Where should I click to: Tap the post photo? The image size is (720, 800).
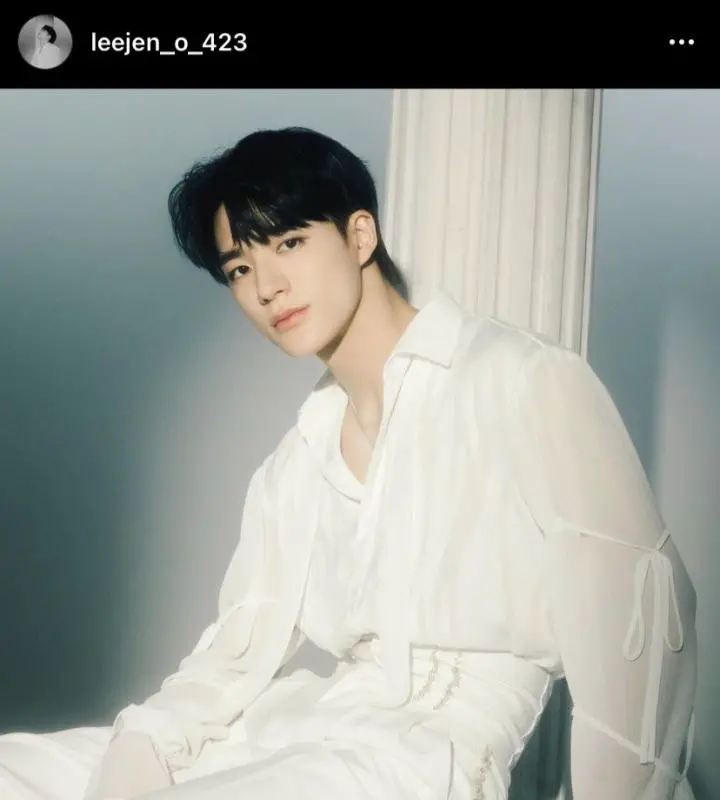(360, 445)
